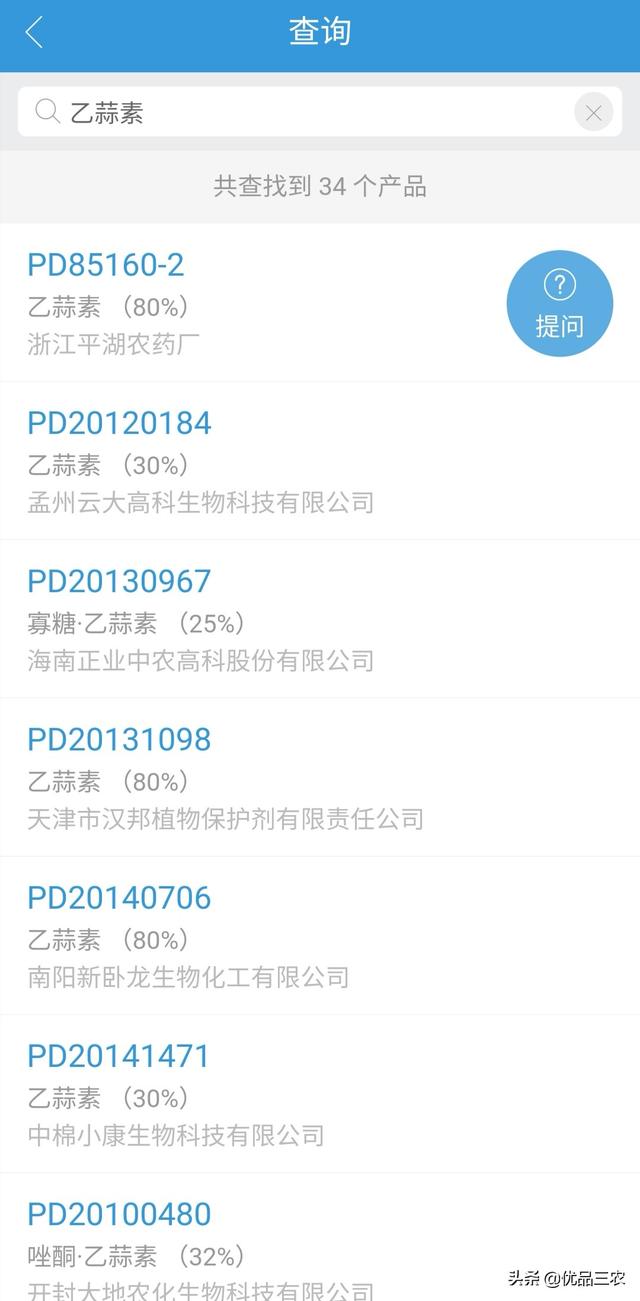The width and height of the screenshot is (640, 1301).
Task: Open PD20100480 唑酮·乙蒜素 entry
Action: pos(320,1238)
